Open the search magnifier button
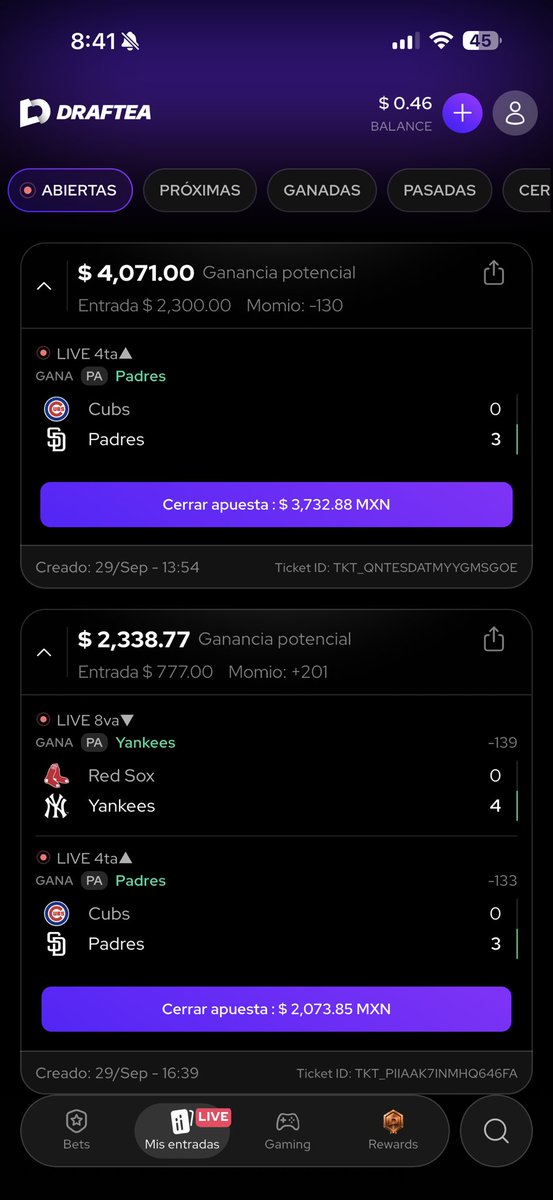 (496, 1131)
